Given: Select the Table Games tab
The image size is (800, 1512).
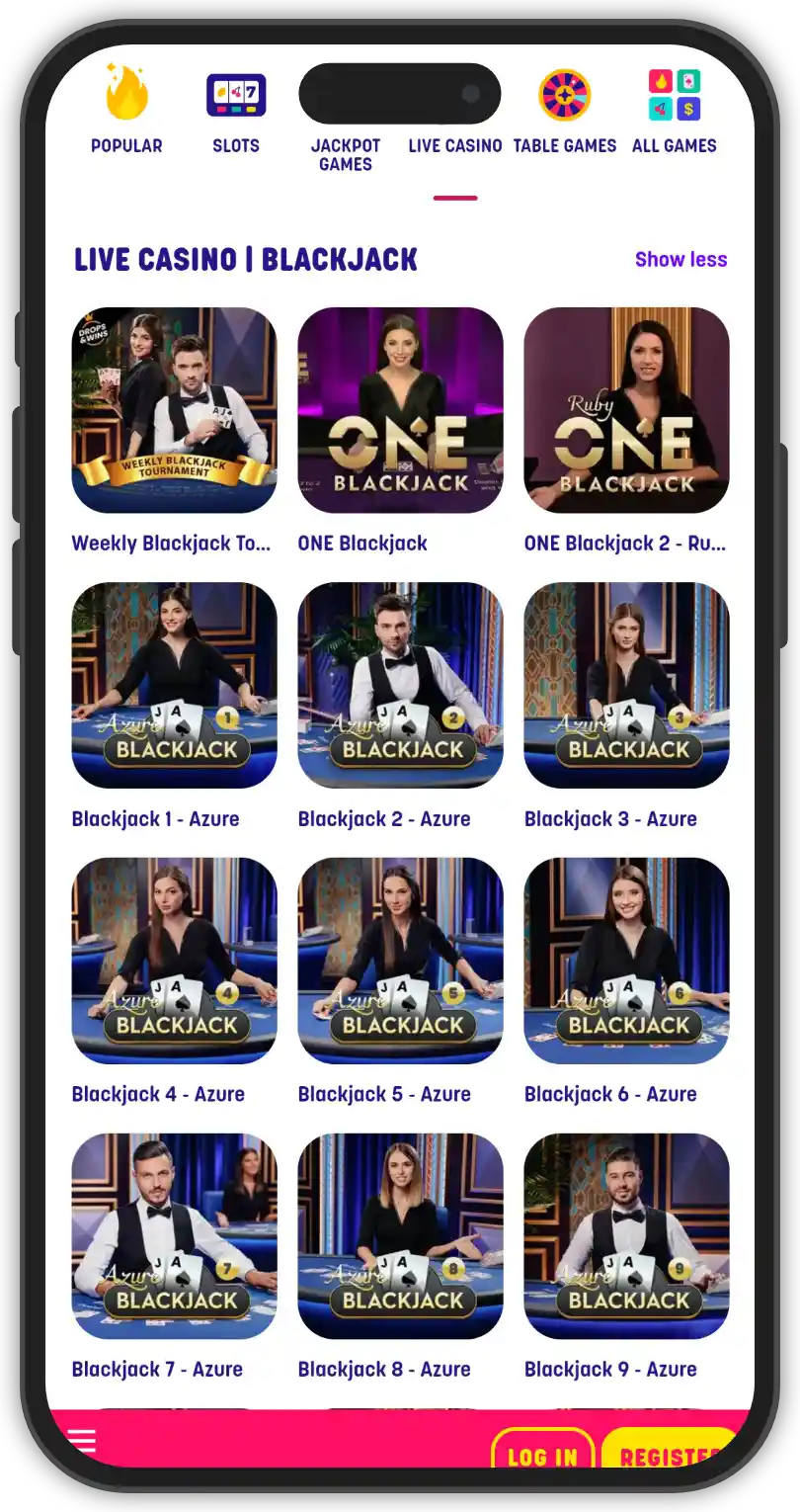Looking at the screenshot, I should click(x=564, y=111).
